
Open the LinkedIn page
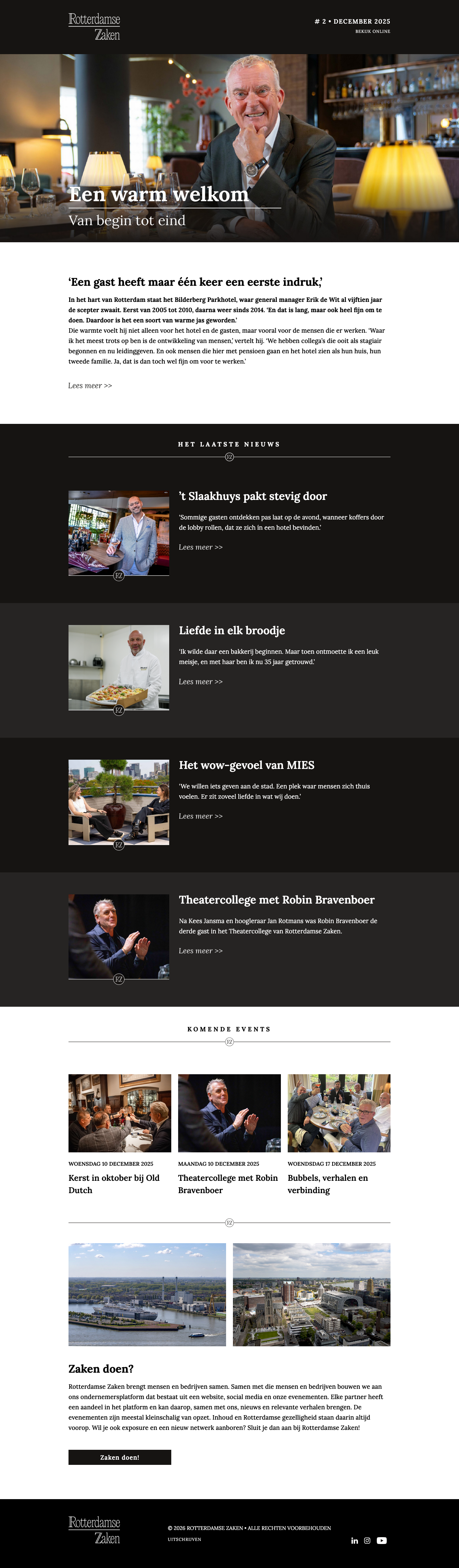(354, 1541)
